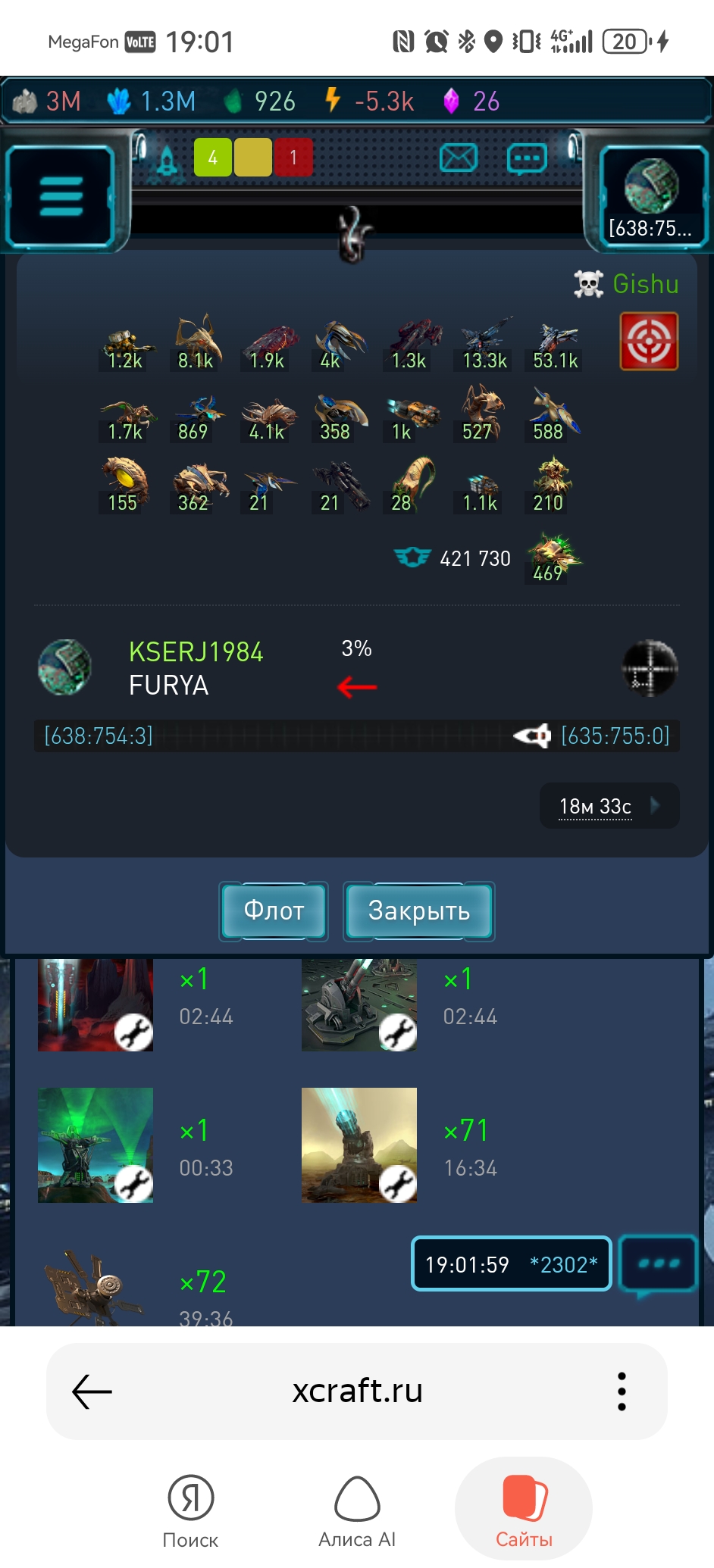The height and width of the screenshot is (1568, 714).
Task: Tap the Флот button
Action: pyautogui.click(x=274, y=911)
